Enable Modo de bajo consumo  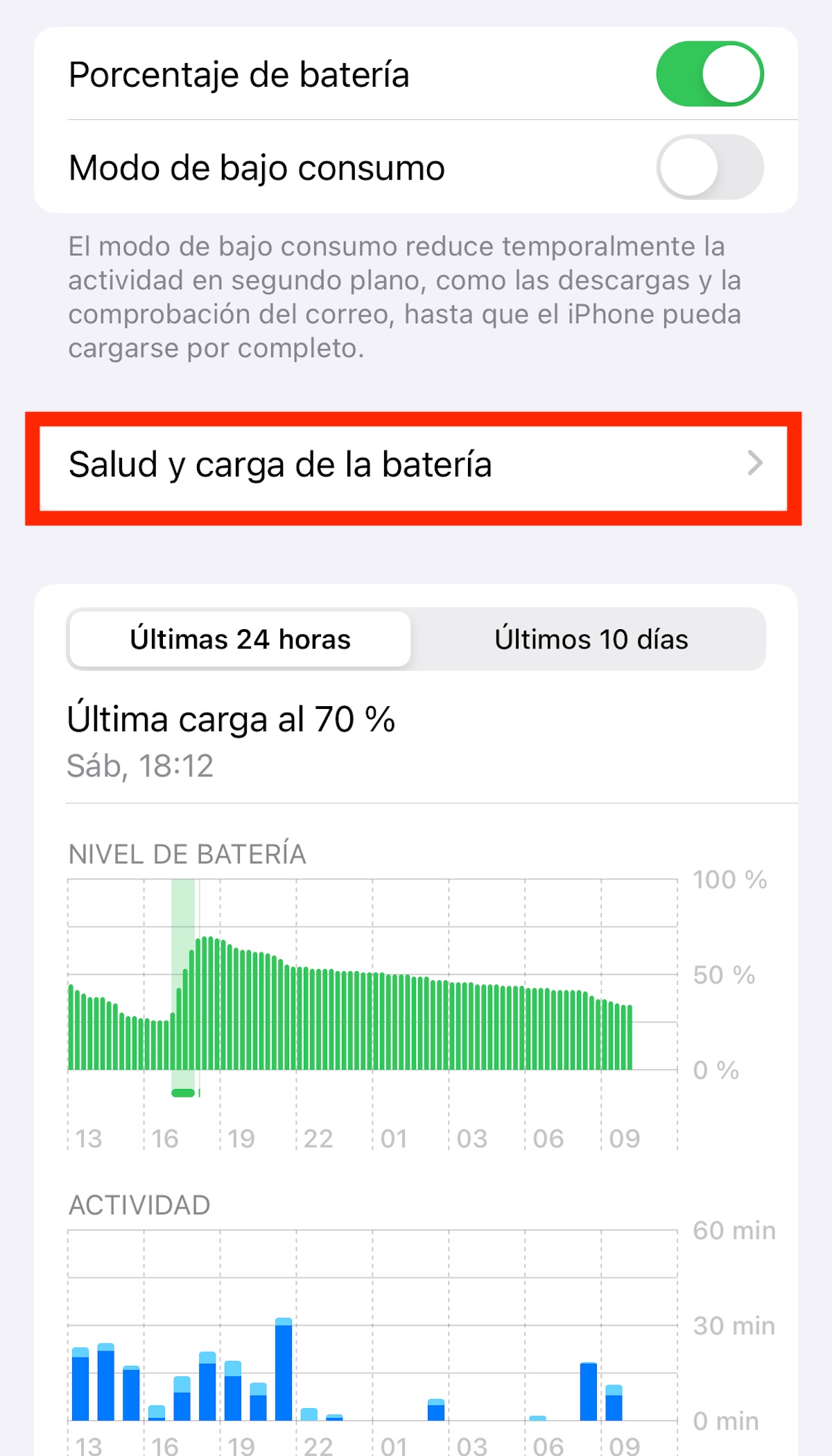[x=709, y=167]
